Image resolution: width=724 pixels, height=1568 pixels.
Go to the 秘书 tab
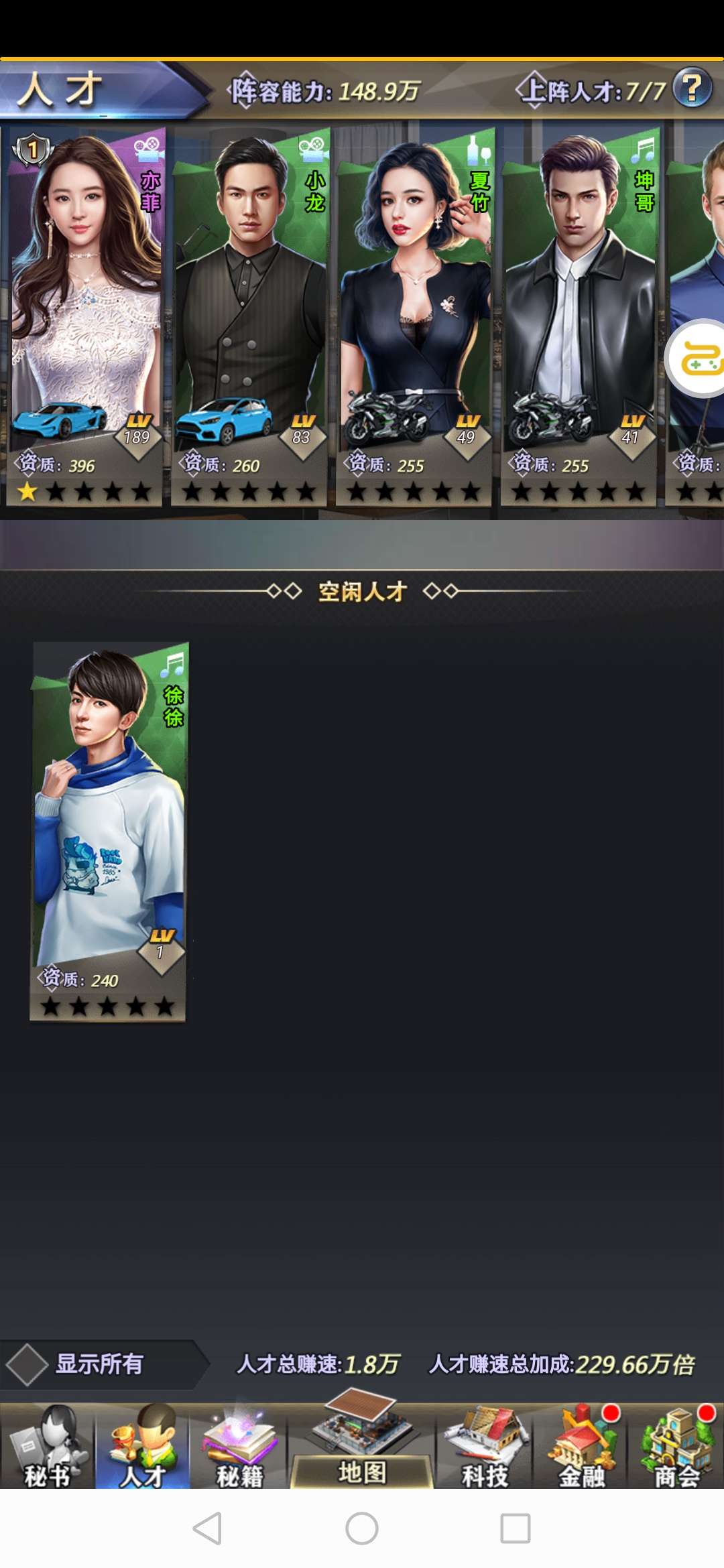(47, 1447)
